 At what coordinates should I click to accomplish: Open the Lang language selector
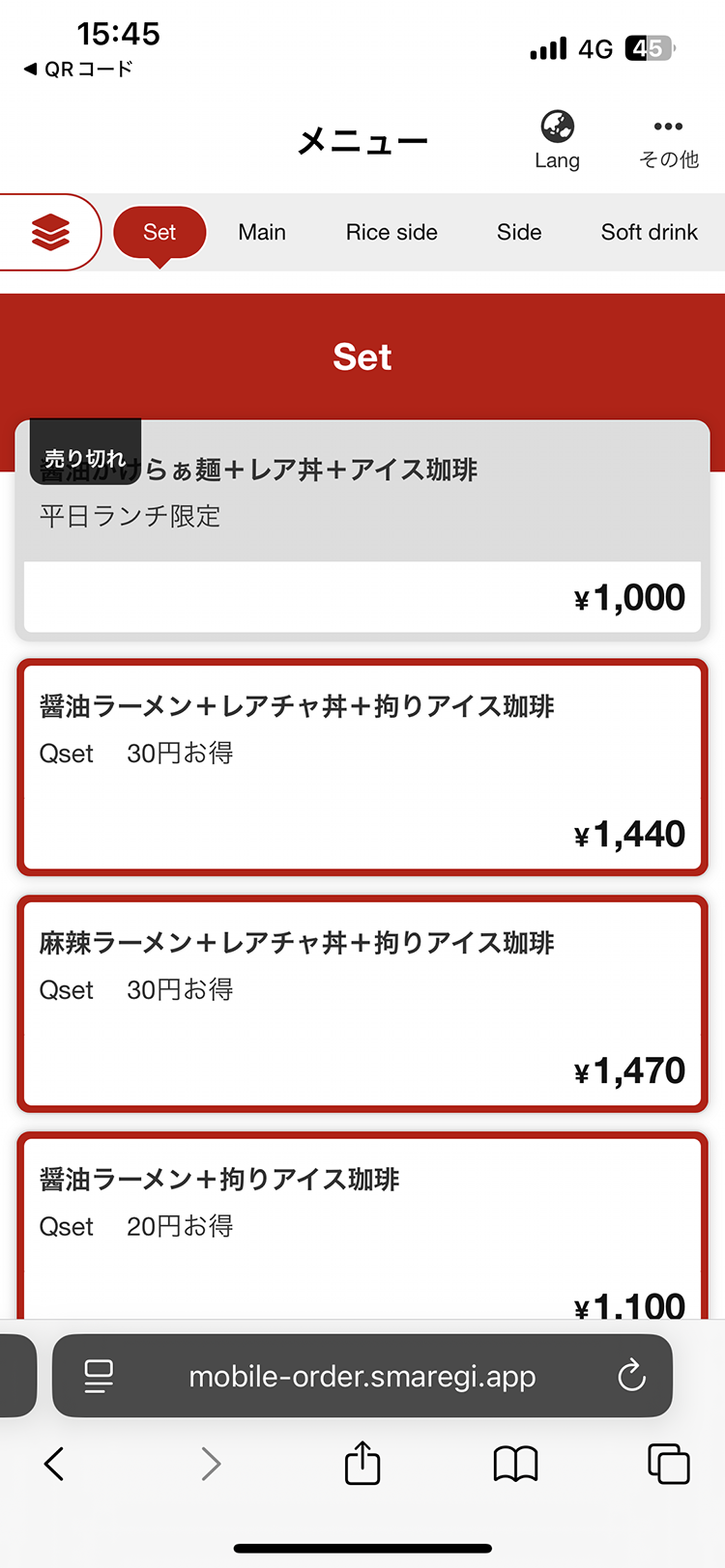click(557, 140)
